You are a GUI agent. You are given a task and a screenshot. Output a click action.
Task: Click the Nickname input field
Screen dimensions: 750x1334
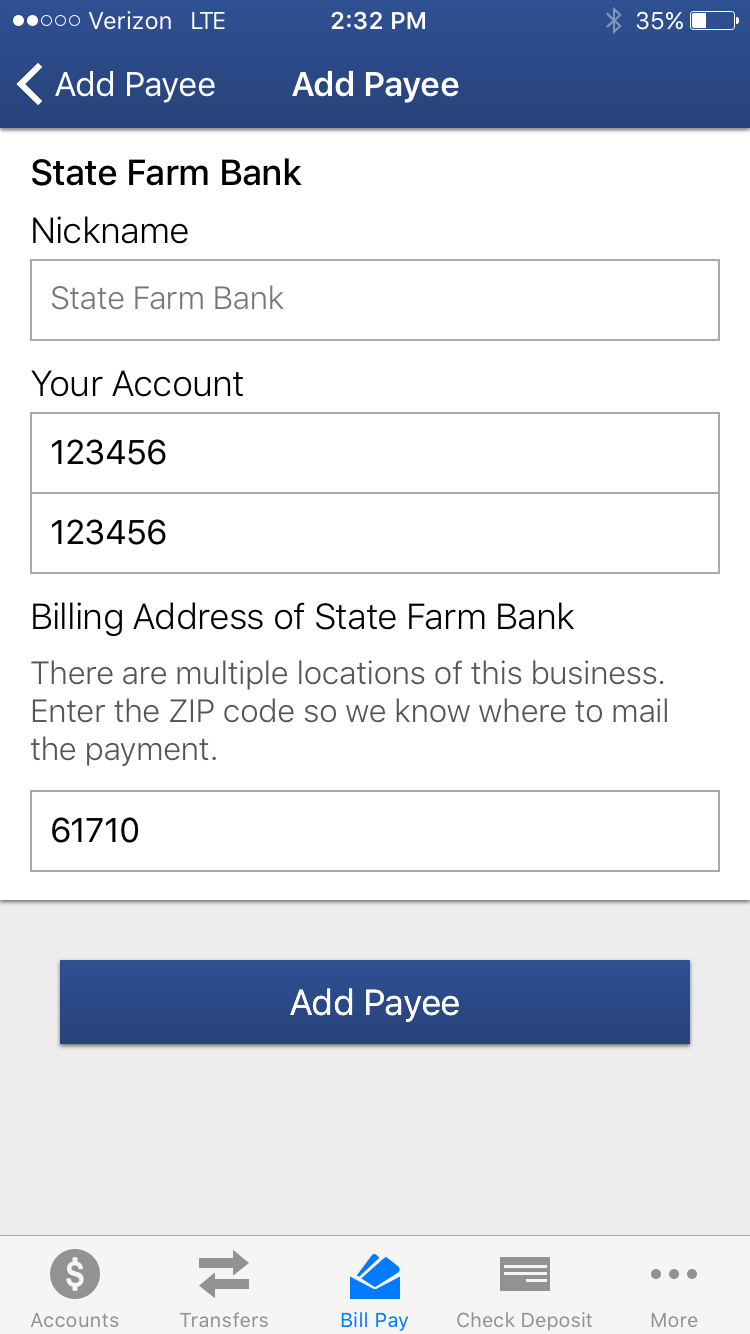[x=375, y=300]
